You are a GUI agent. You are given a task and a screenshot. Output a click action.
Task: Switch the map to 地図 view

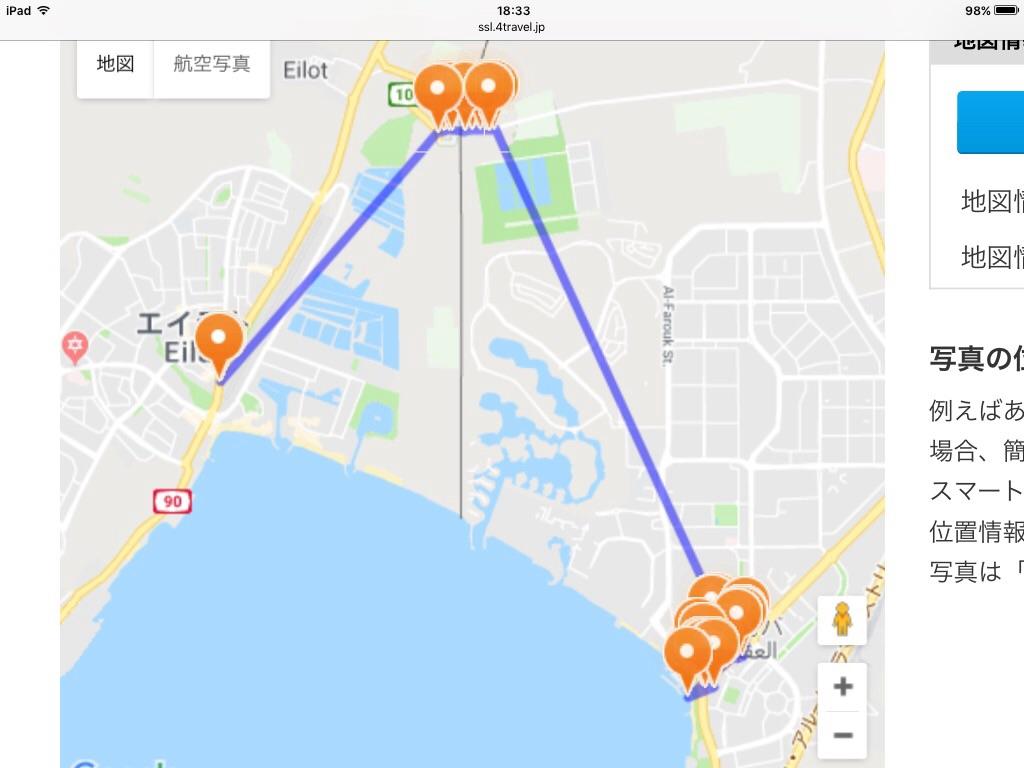[115, 65]
